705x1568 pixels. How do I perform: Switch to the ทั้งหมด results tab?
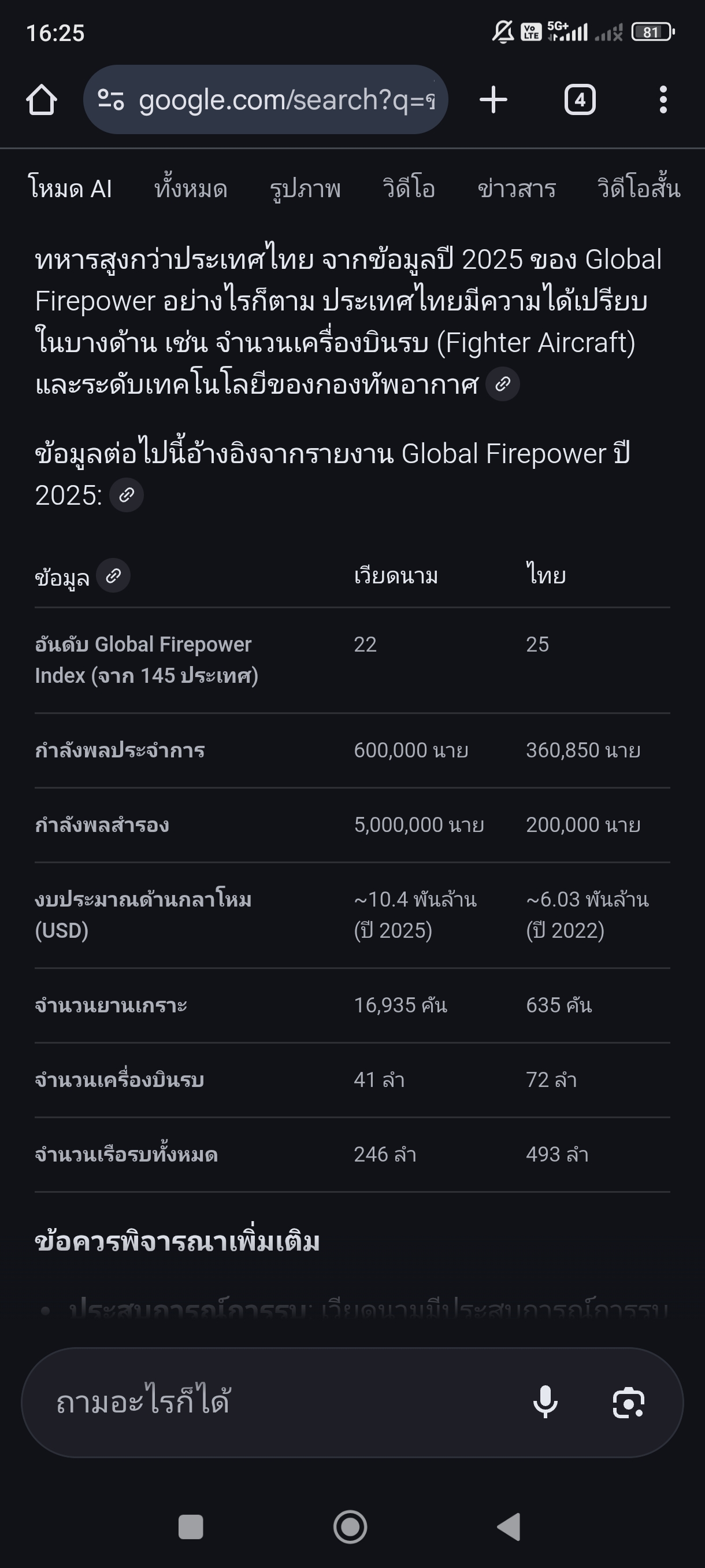190,188
